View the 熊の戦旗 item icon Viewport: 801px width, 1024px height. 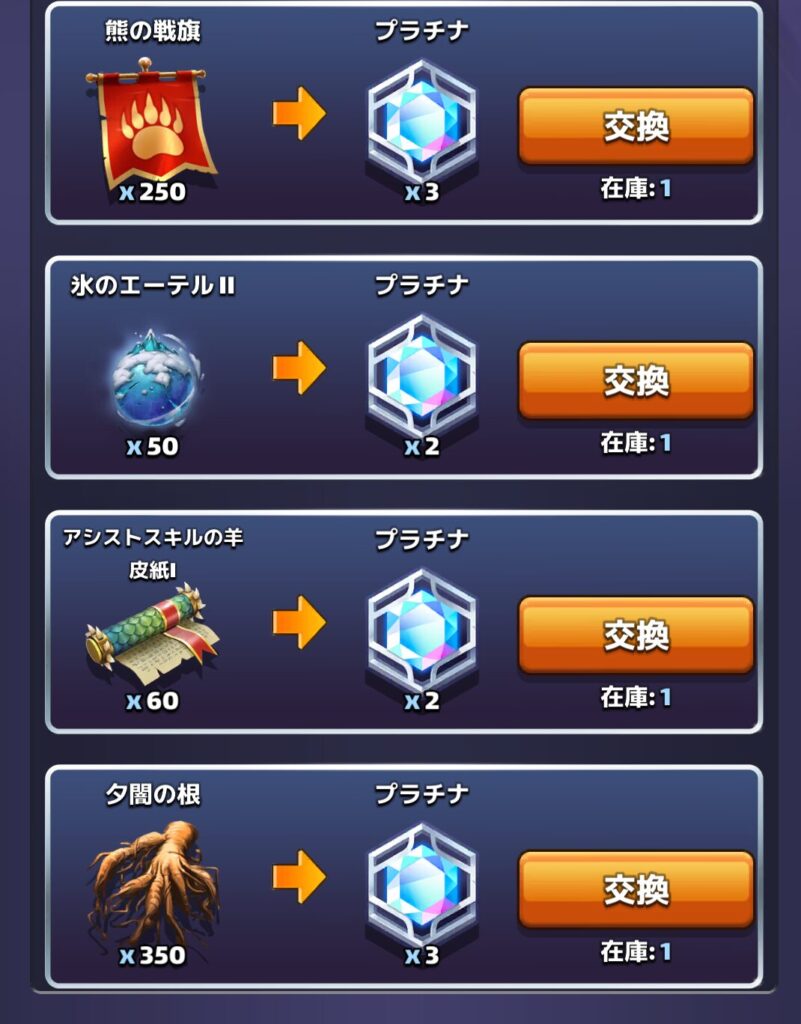152,122
